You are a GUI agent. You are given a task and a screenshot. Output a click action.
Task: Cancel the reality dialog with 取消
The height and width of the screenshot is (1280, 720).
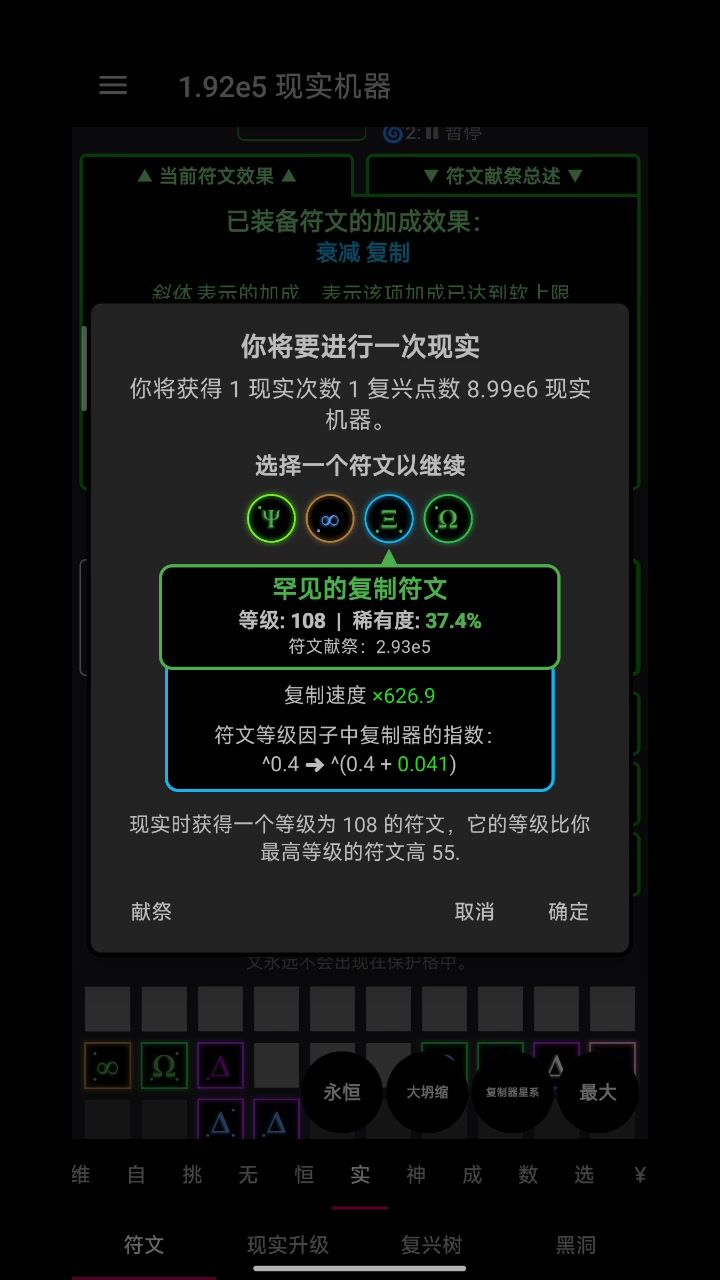474,911
